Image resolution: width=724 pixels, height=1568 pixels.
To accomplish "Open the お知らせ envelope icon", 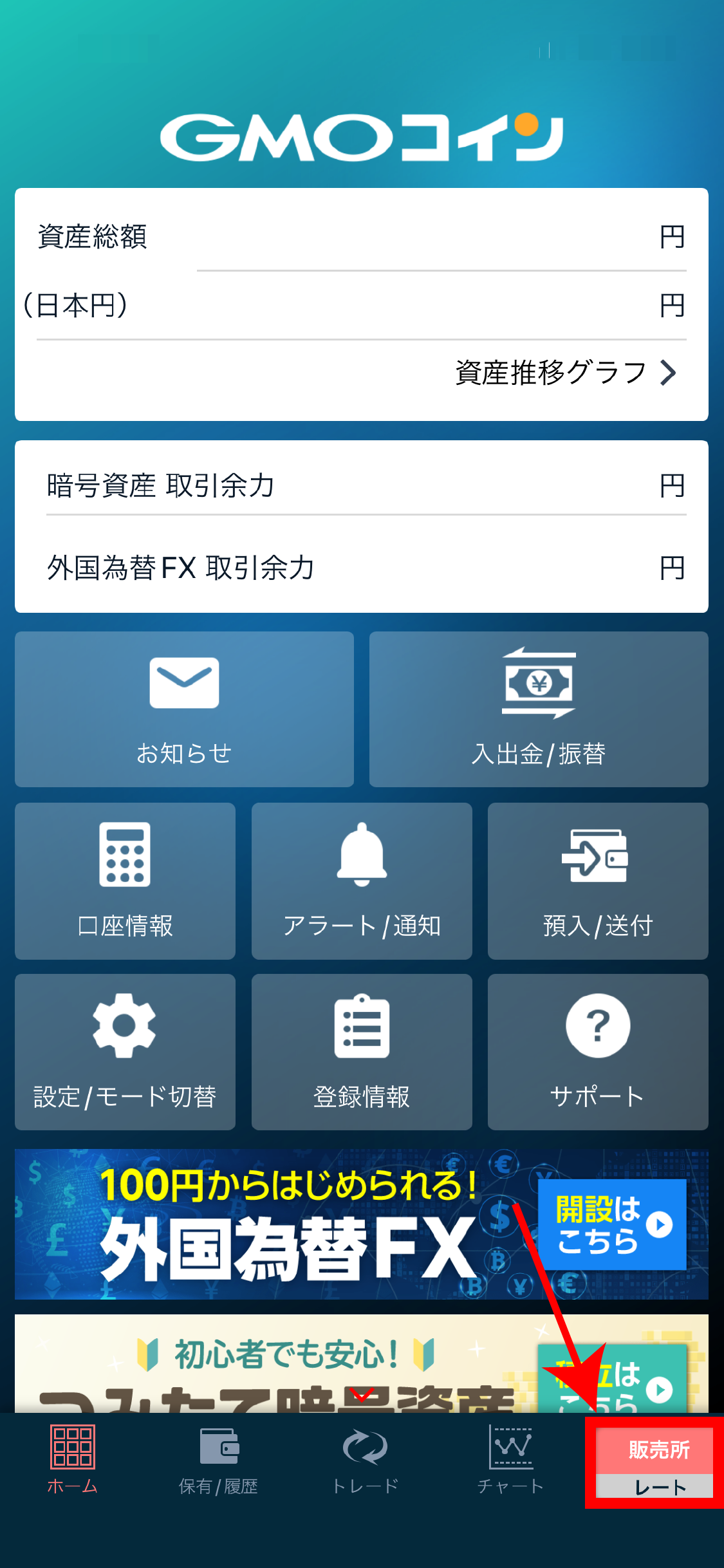I will pyautogui.click(x=183, y=684).
